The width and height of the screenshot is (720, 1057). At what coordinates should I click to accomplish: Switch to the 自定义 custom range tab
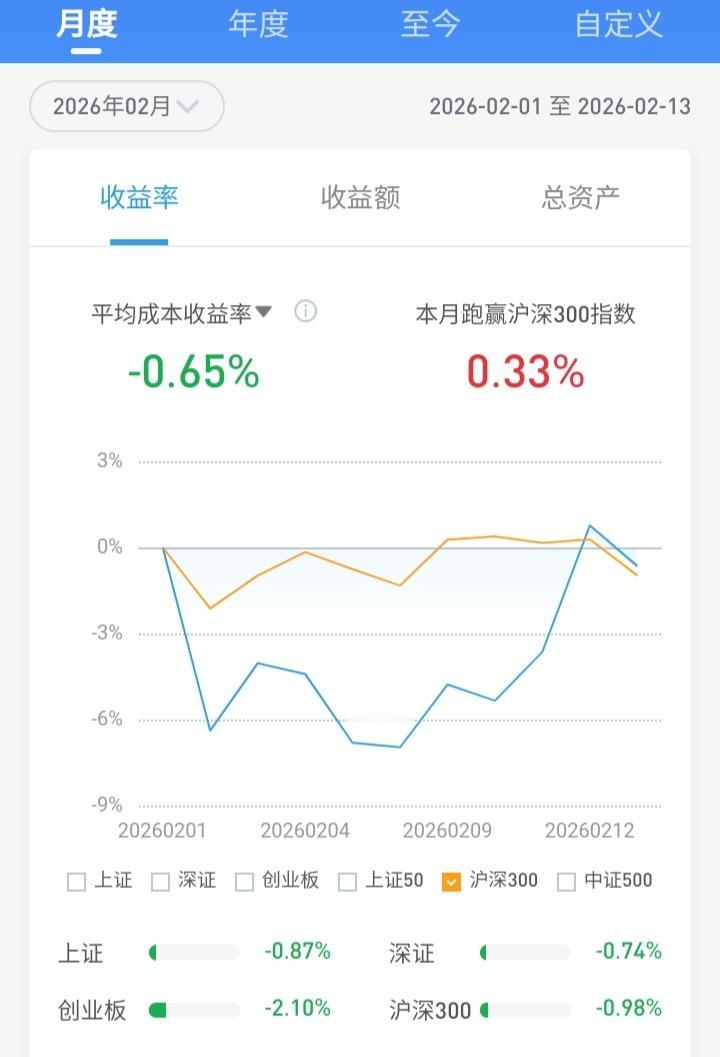tap(617, 25)
